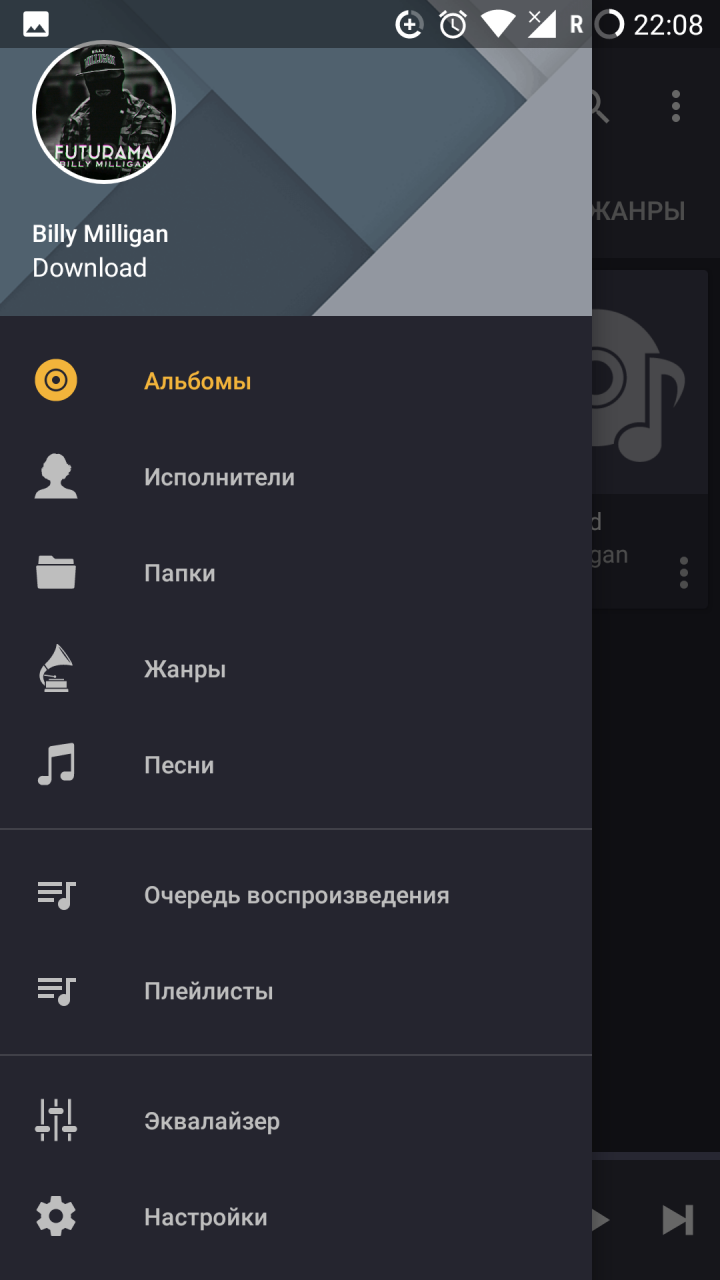The height and width of the screenshot is (1280, 720).
Task: Open Папки folder browser
Action: pos(180,573)
